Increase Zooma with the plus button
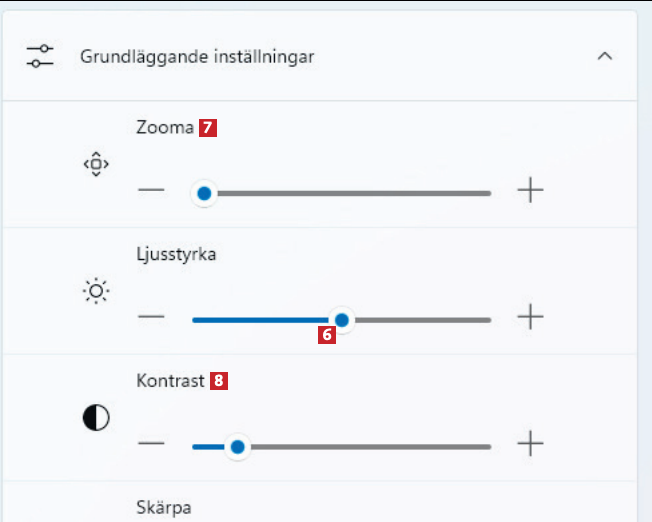The height and width of the screenshot is (522, 652). [530, 191]
